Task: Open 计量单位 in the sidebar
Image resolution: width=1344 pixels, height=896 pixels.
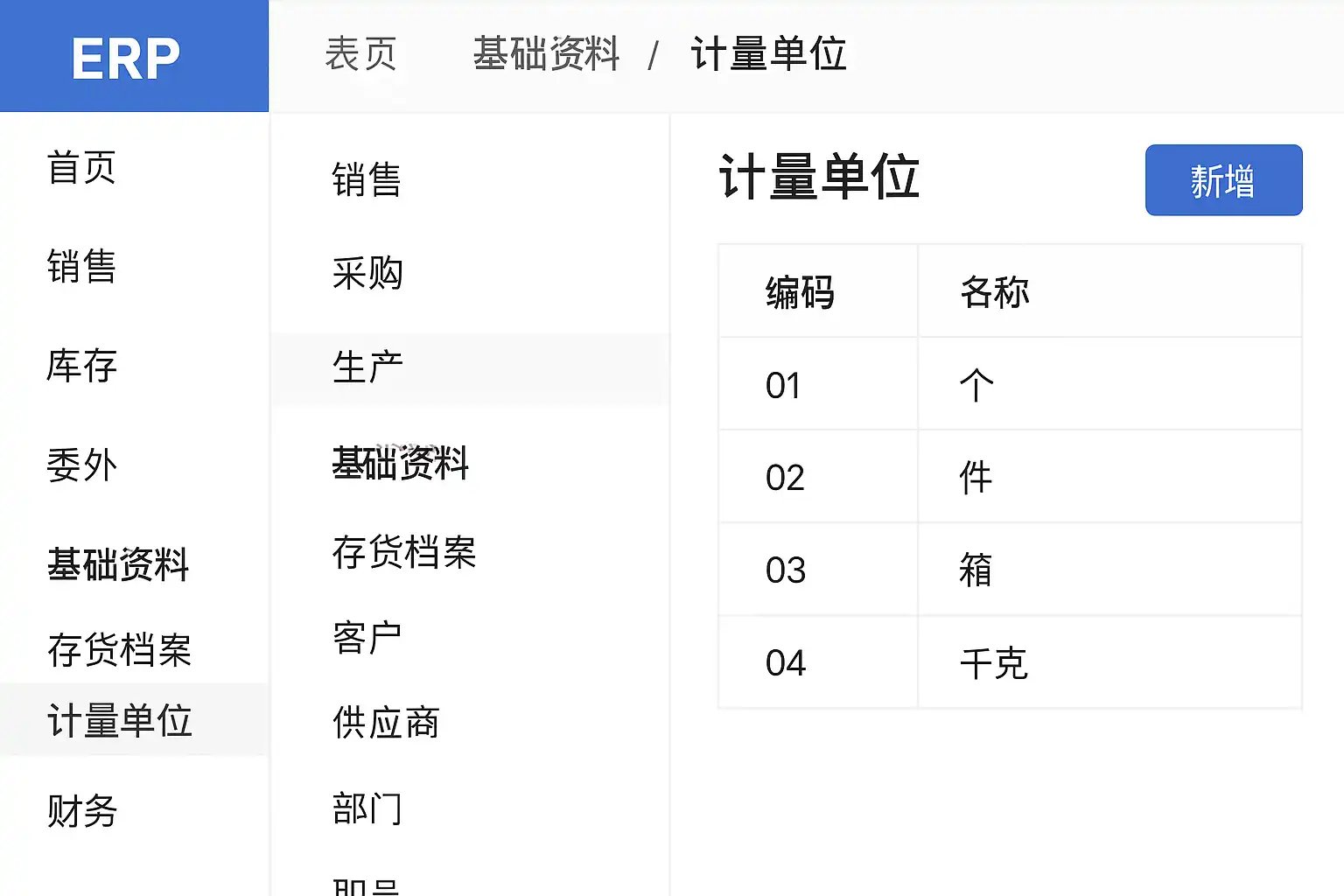Action: (x=119, y=721)
